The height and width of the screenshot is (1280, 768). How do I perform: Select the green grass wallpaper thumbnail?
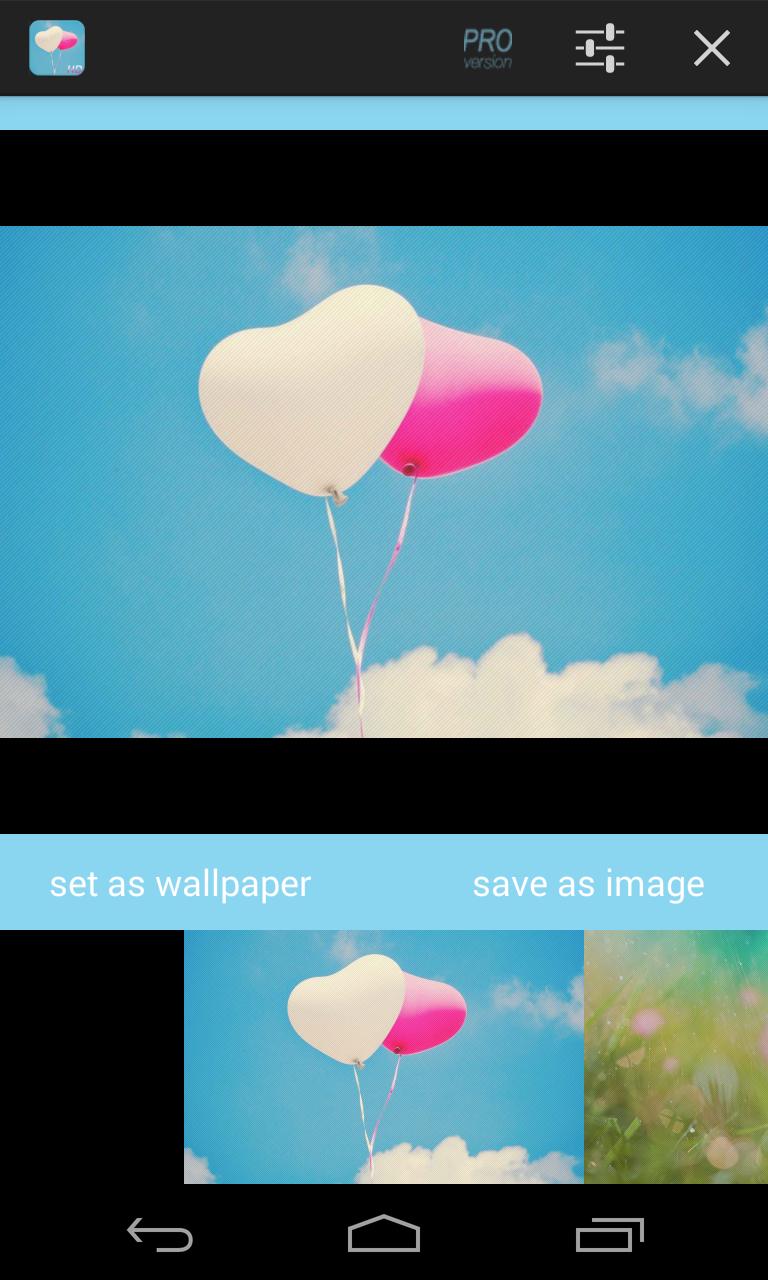[676, 1056]
